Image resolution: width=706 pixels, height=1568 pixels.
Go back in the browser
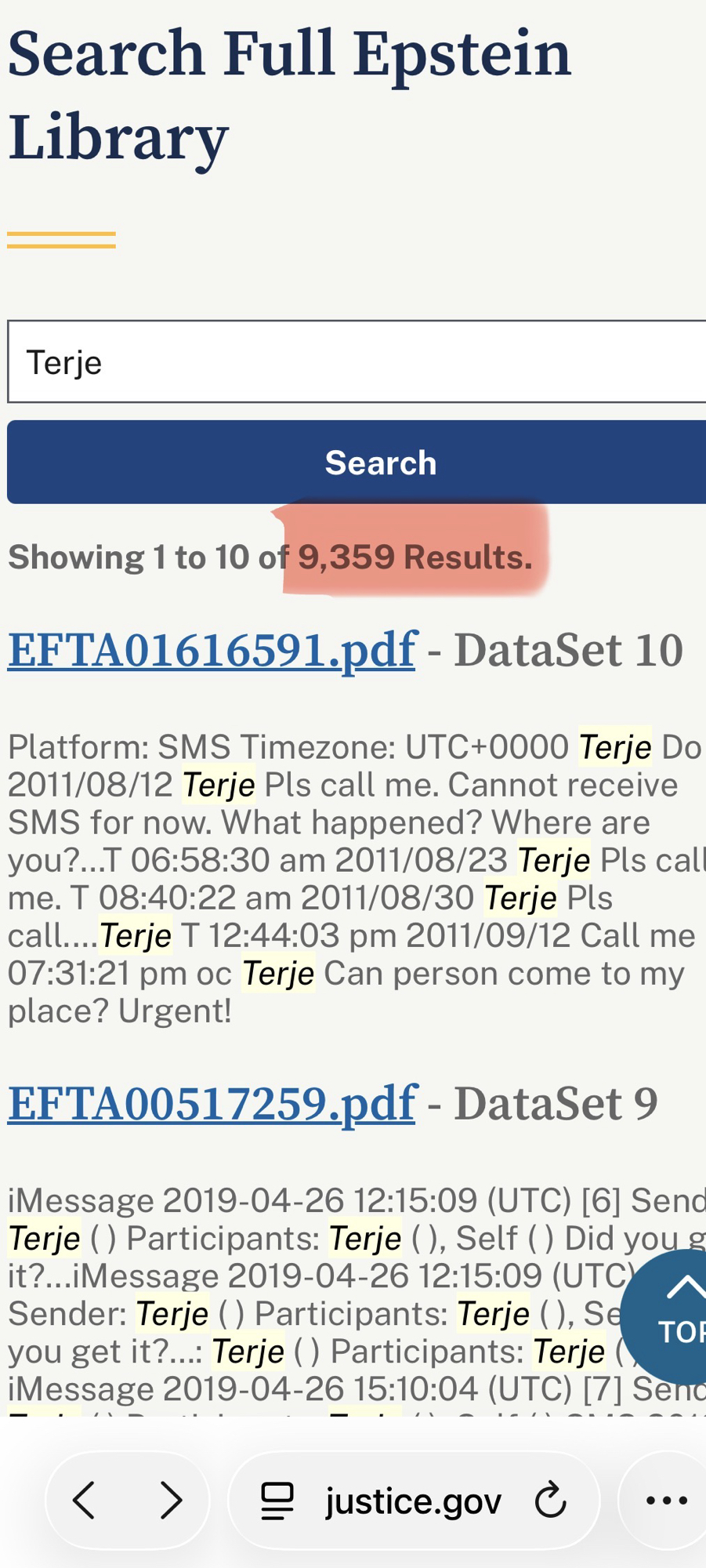85,1501
